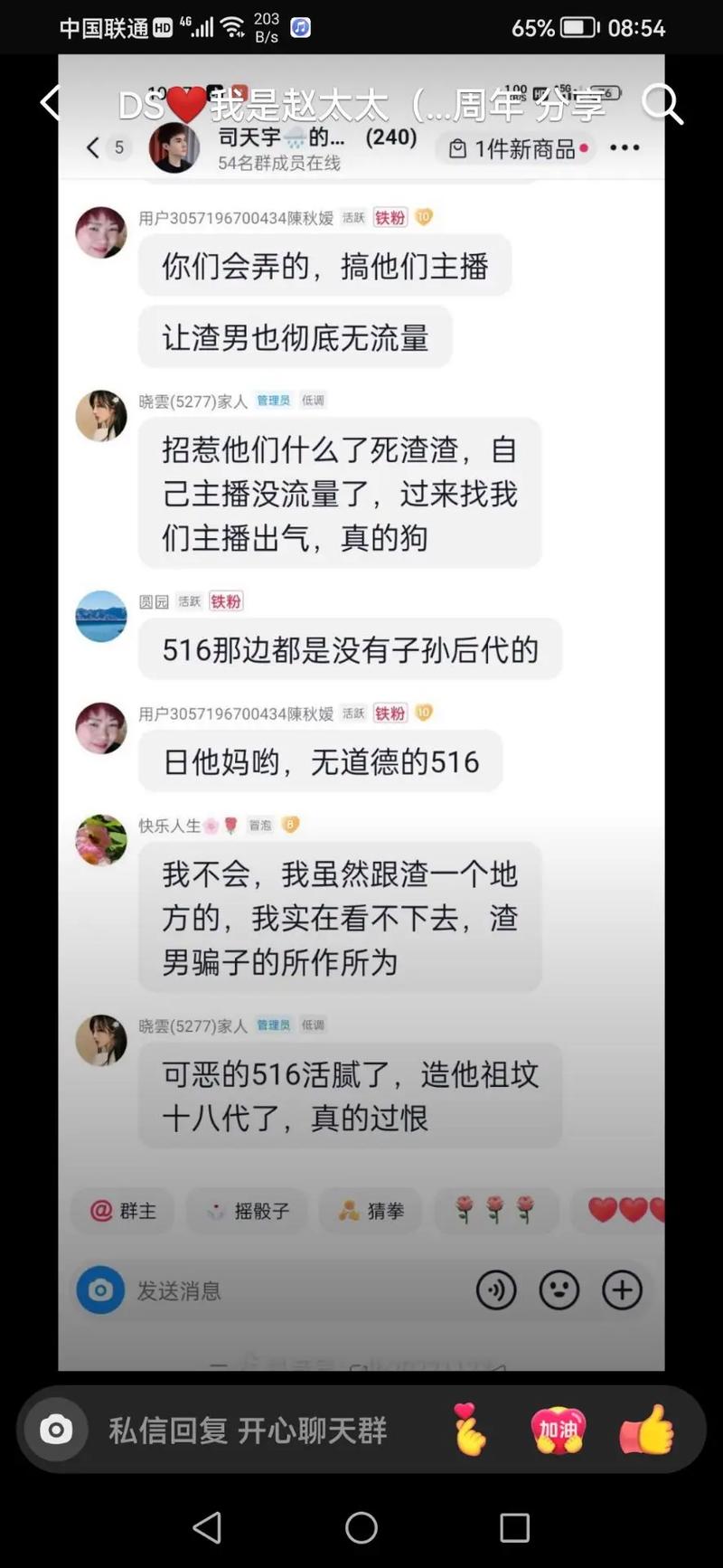Open the emoji picker beside message input
The height and width of the screenshot is (1568, 723).
click(x=559, y=1290)
